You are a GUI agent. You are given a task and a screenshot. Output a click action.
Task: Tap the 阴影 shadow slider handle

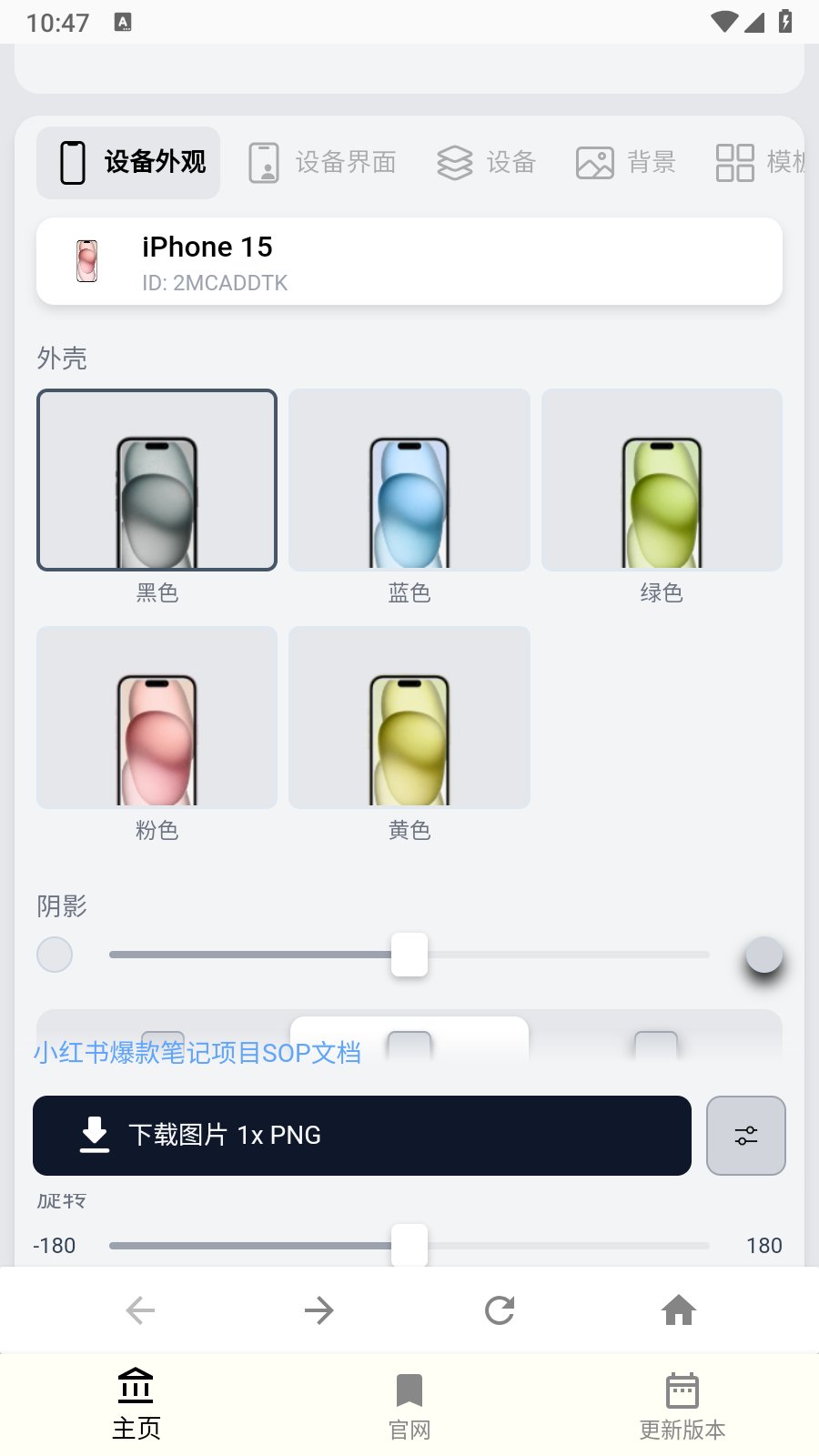[x=409, y=955]
